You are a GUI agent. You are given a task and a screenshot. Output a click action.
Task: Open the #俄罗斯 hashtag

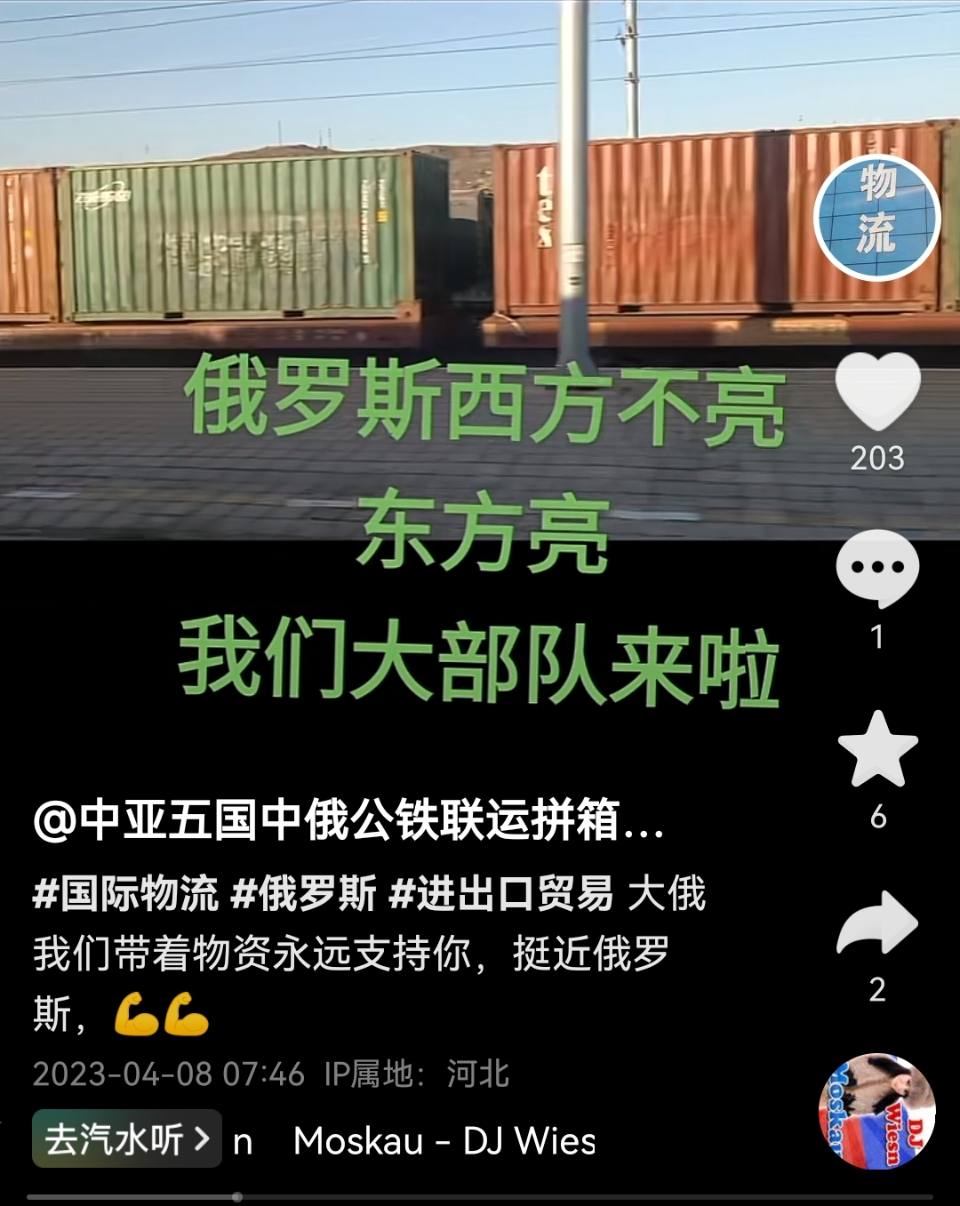coord(303,893)
